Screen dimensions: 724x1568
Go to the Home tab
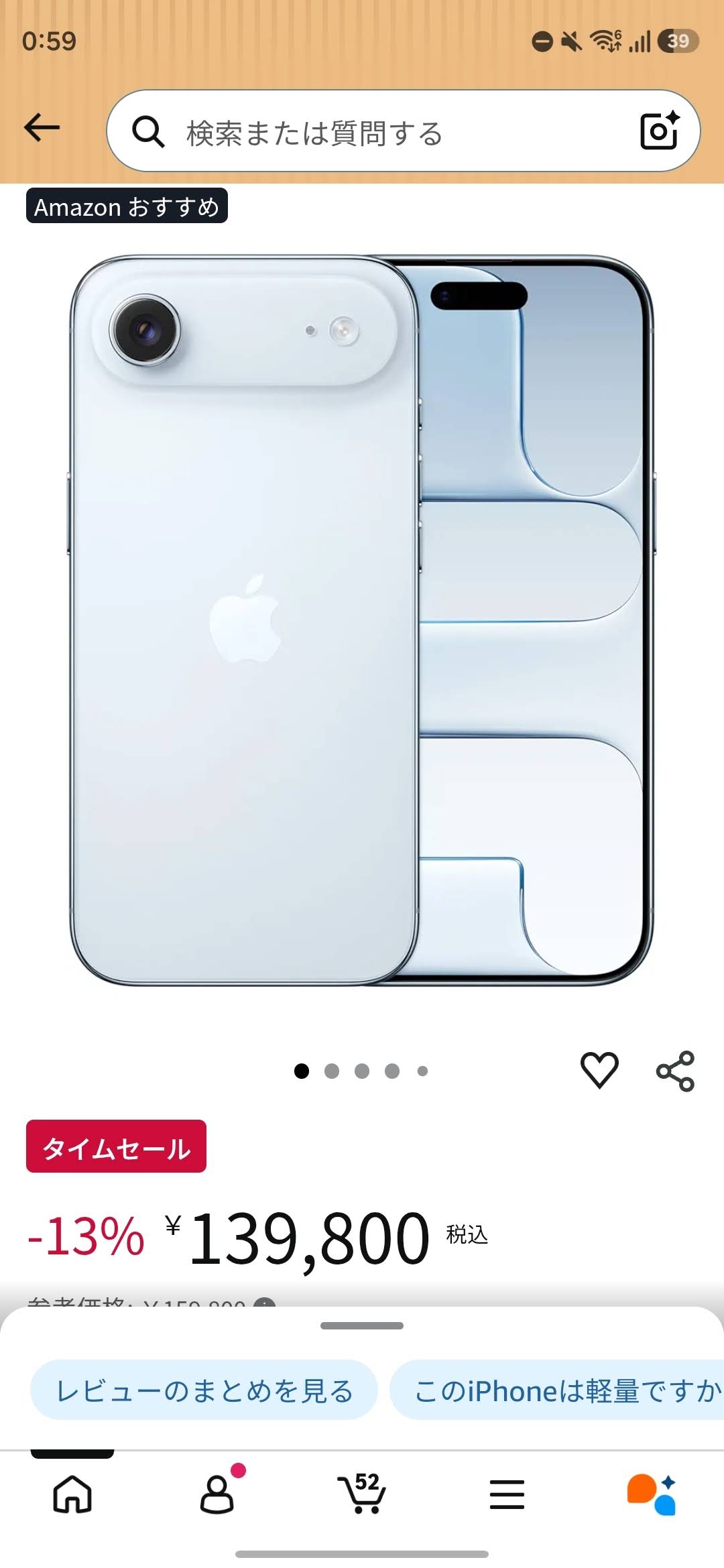[72, 1494]
